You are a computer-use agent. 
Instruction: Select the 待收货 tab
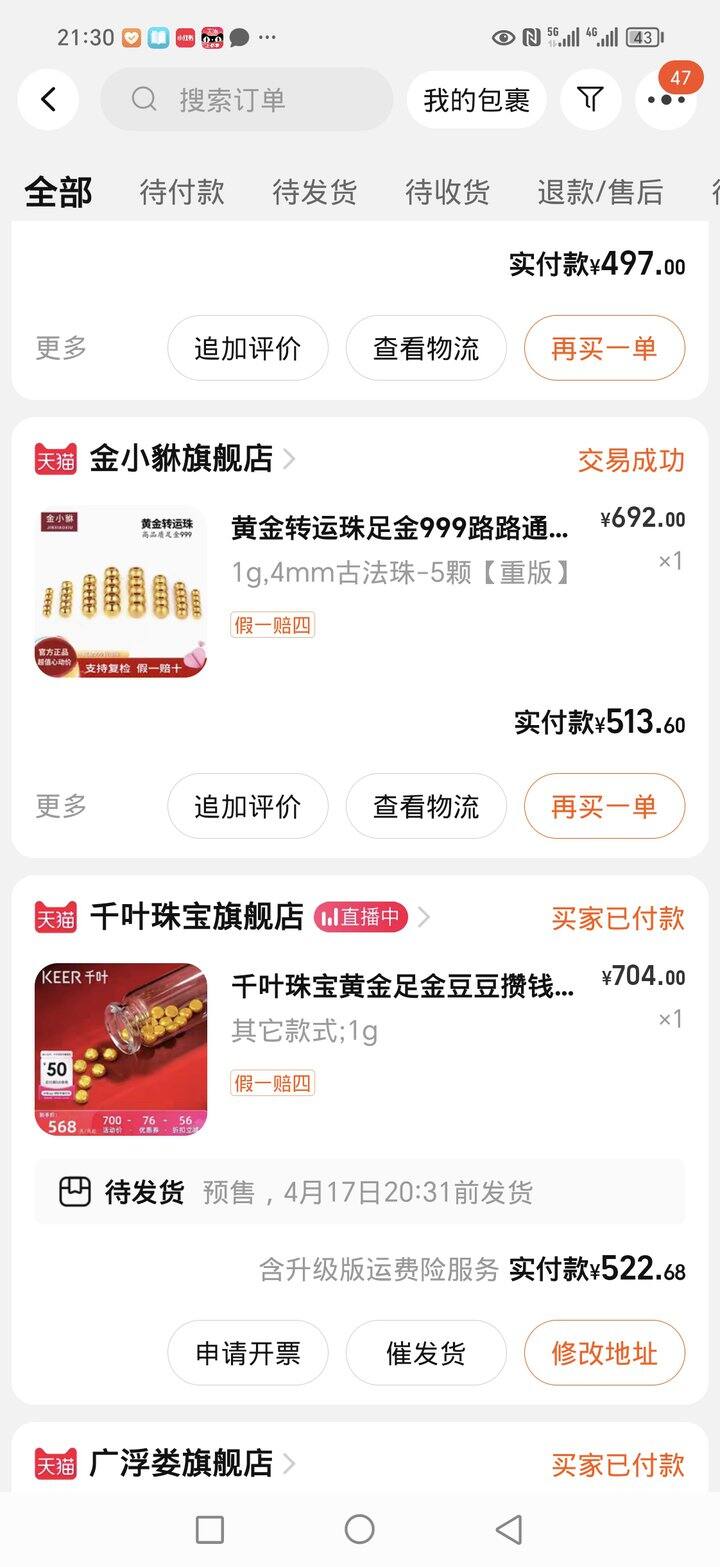coord(447,191)
